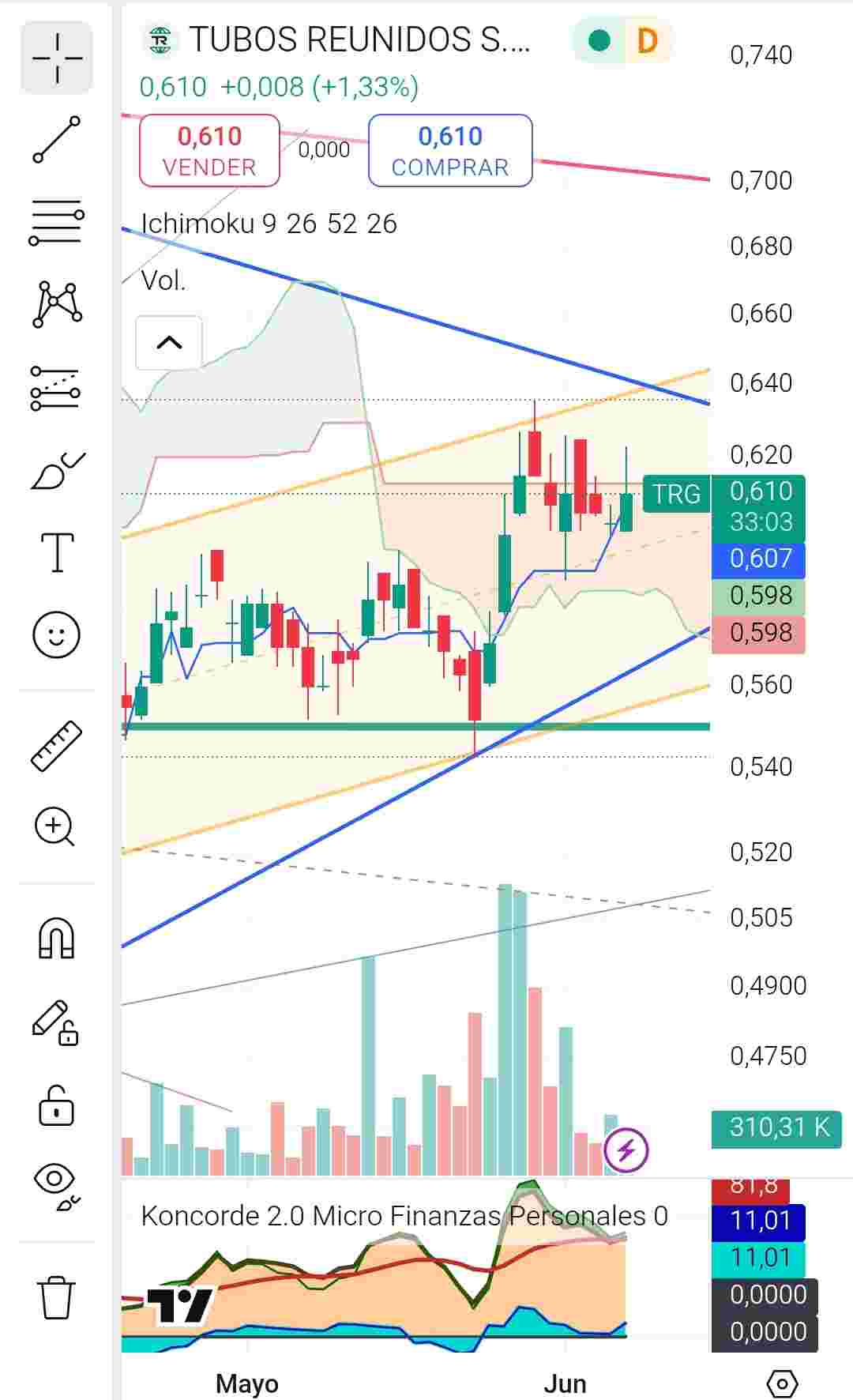Select the crosshair cursor tool
This screenshot has width=853, height=1400.
(57, 58)
